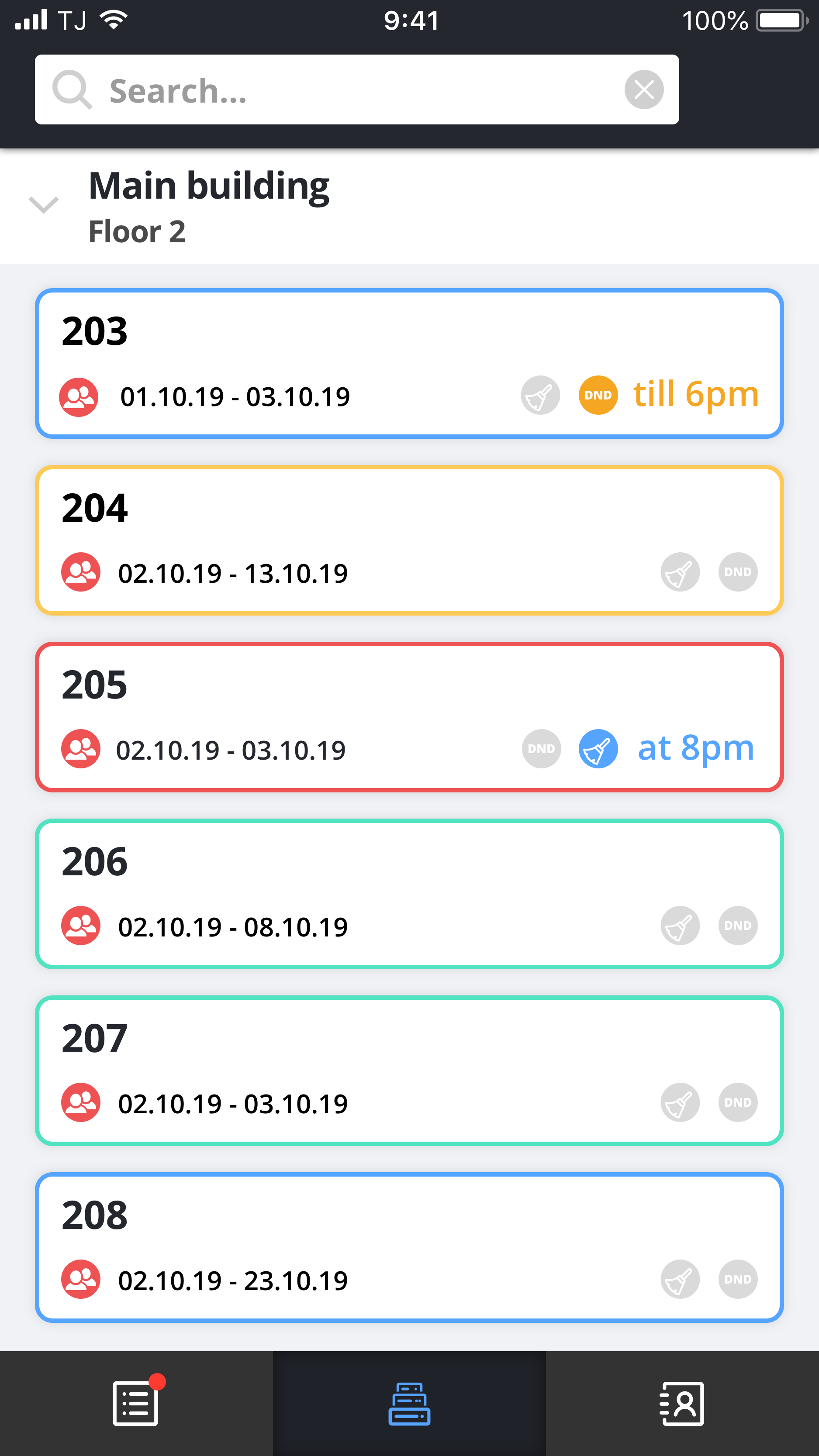The height and width of the screenshot is (1456, 819).
Task: Tap the Search field
Action: tap(357, 89)
